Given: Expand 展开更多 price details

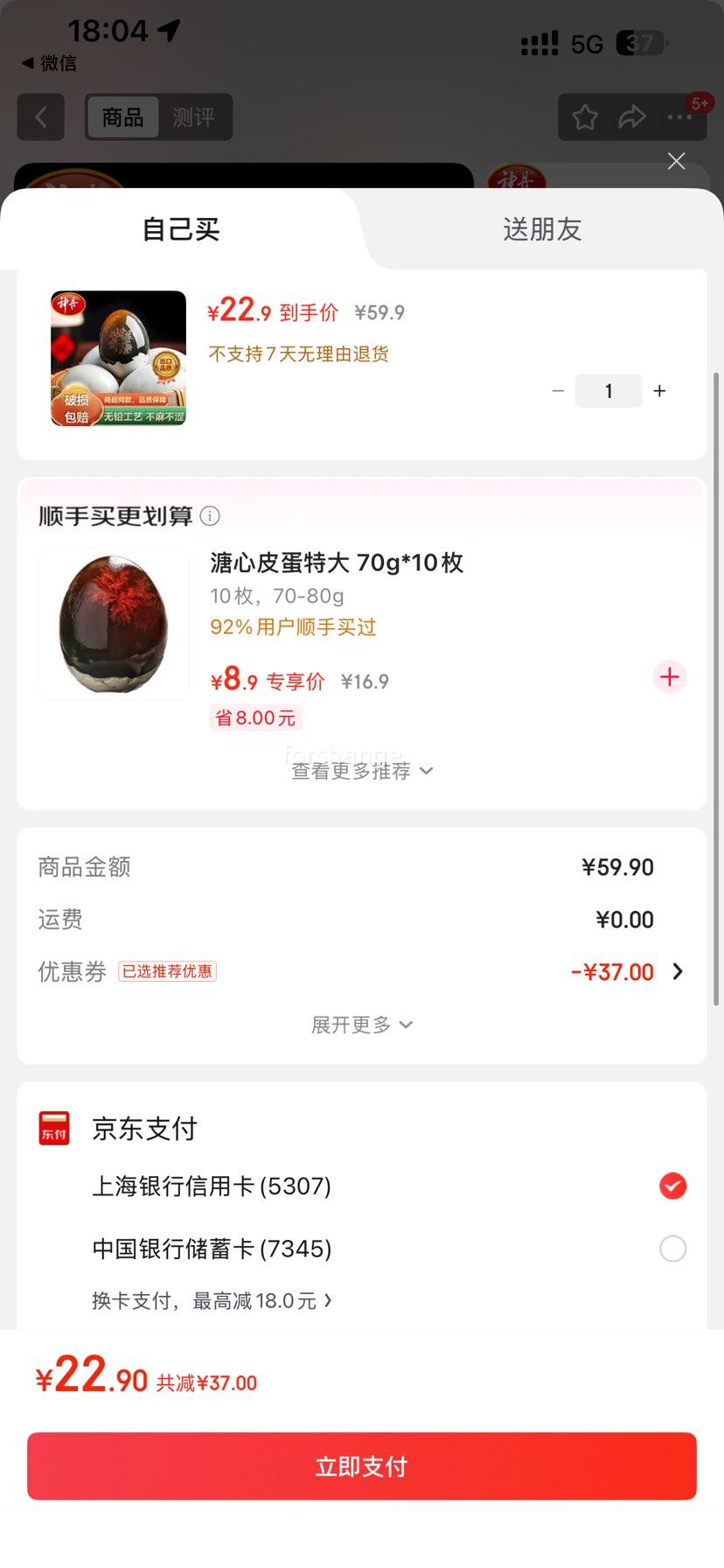Looking at the screenshot, I should (x=362, y=1025).
